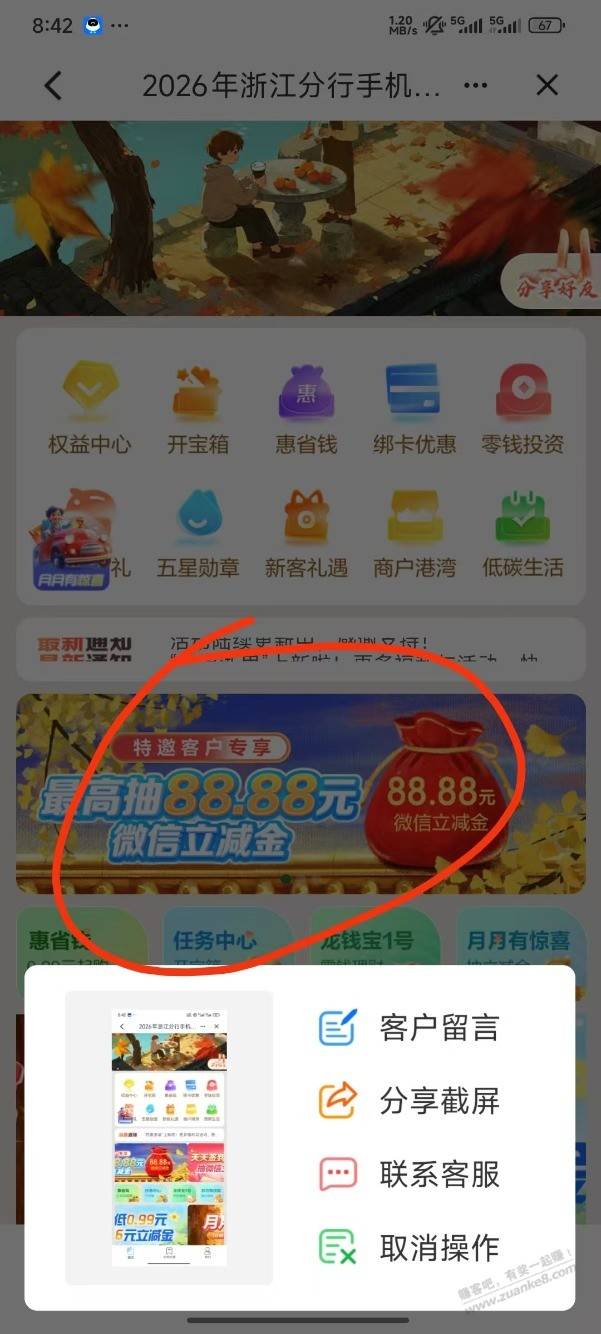Open 低碳生活
This screenshot has height=1334, width=601.
(x=523, y=532)
